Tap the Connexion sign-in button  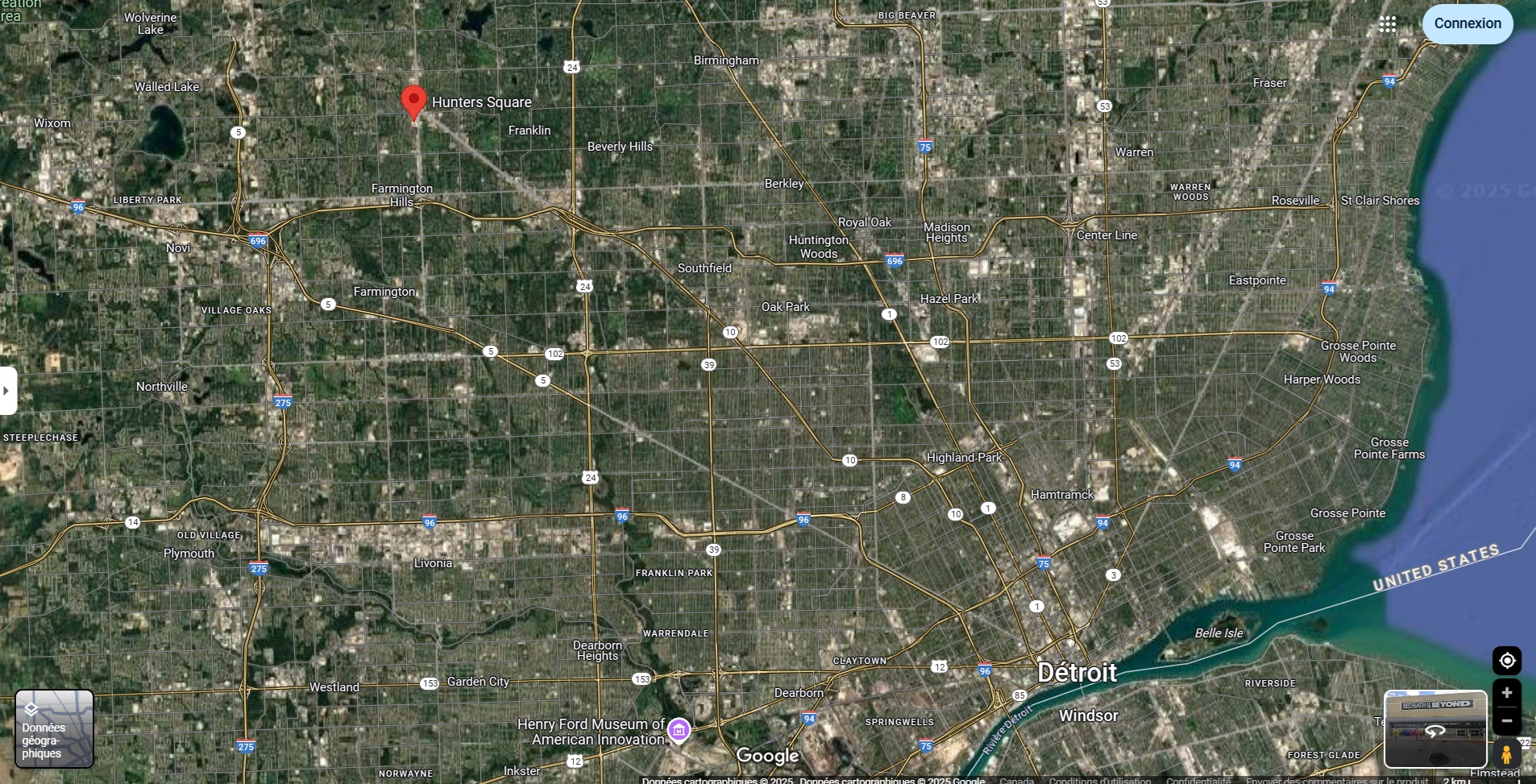pyautogui.click(x=1467, y=23)
